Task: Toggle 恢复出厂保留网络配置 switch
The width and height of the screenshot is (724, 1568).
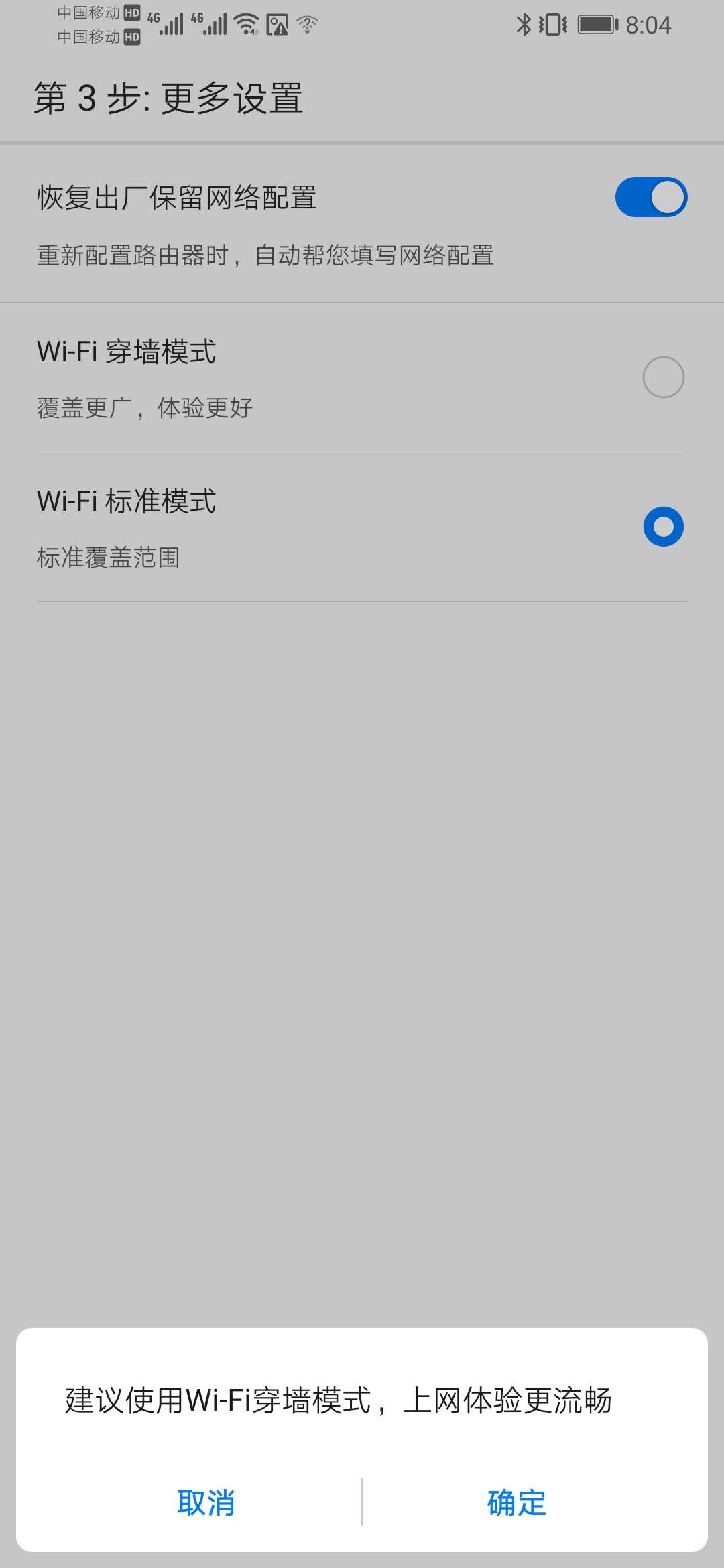Action: point(651,197)
